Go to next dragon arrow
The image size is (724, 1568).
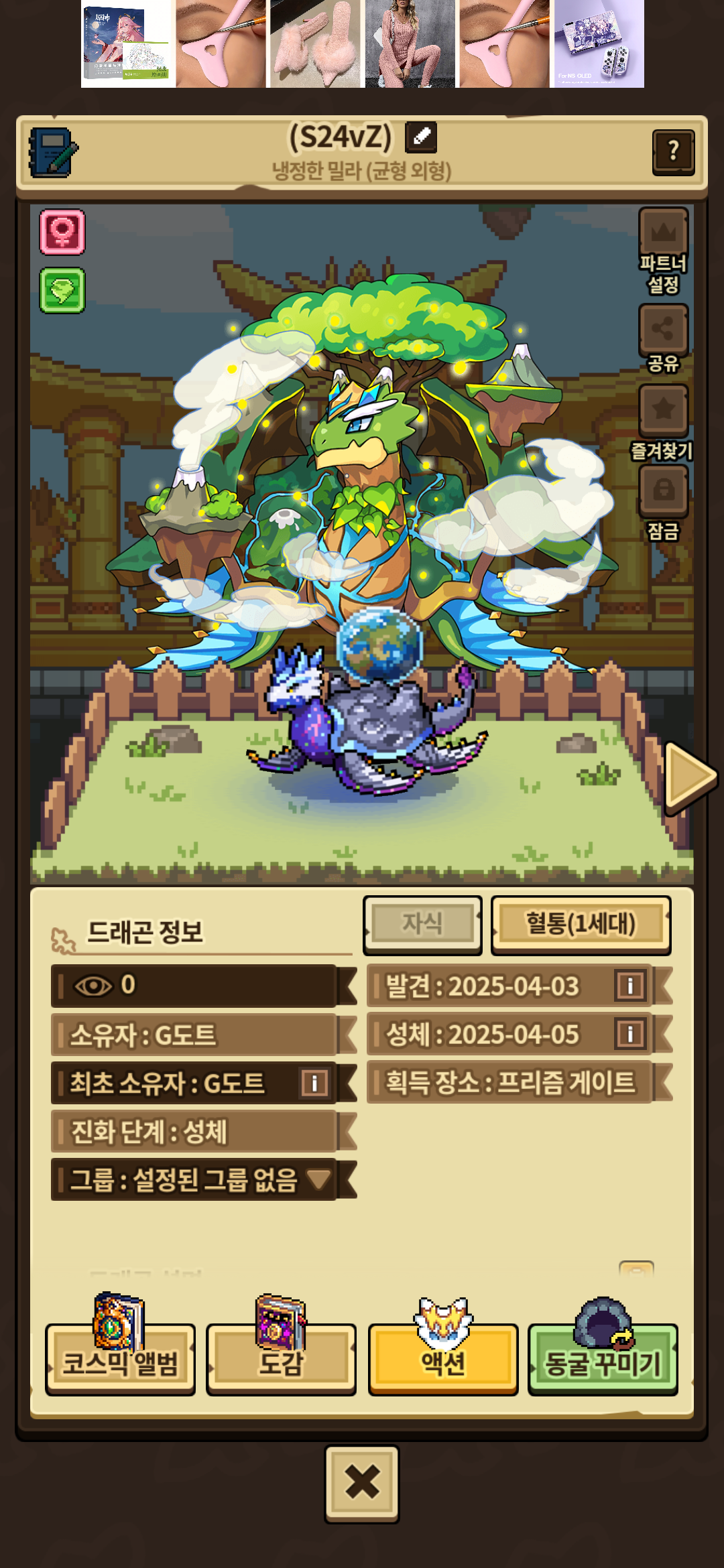tap(690, 777)
